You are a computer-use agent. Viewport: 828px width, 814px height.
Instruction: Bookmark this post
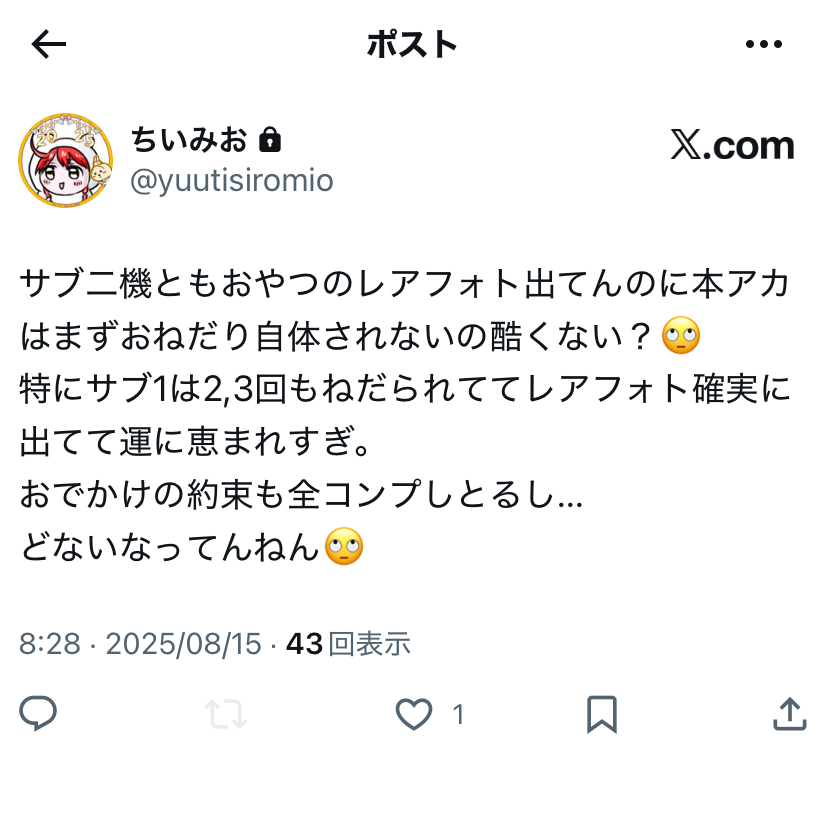pos(601,714)
